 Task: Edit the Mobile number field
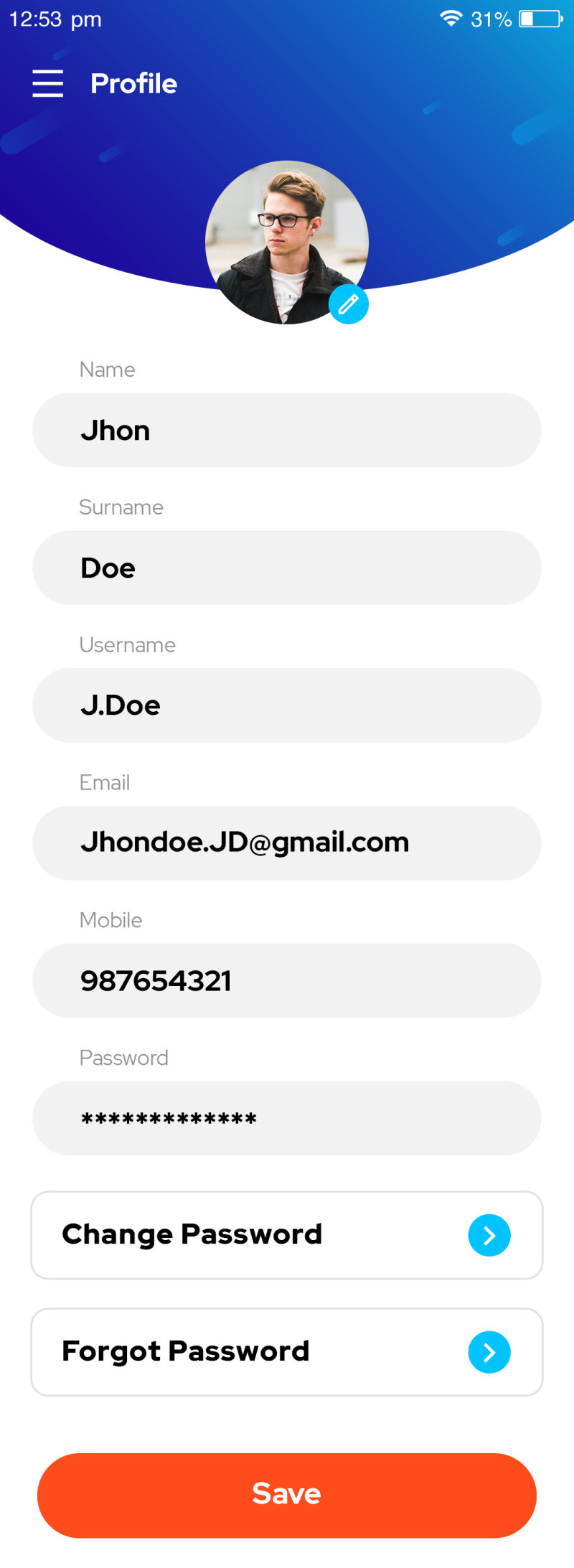[x=287, y=980]
